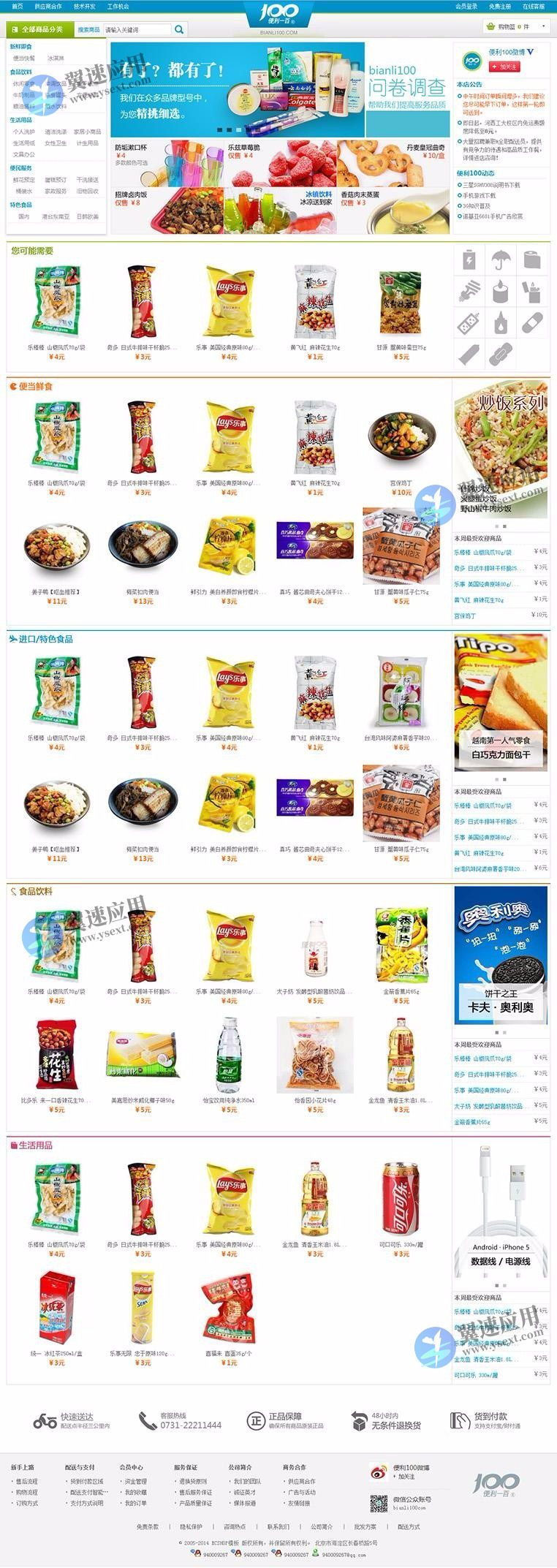
Task: Click the umbrella icon in the sidebar grid
Action: tap(500, 259)
